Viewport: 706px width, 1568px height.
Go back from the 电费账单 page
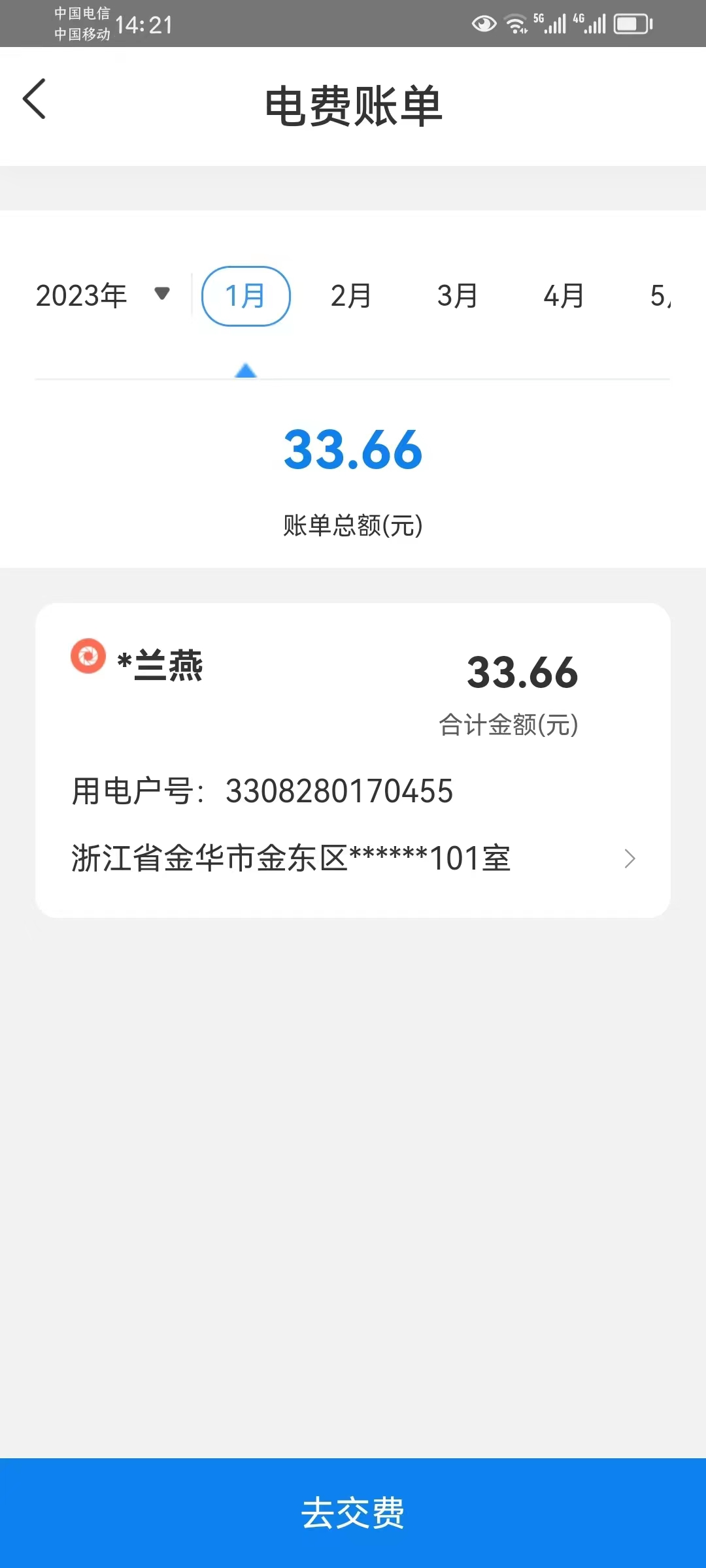click(34, 99)
